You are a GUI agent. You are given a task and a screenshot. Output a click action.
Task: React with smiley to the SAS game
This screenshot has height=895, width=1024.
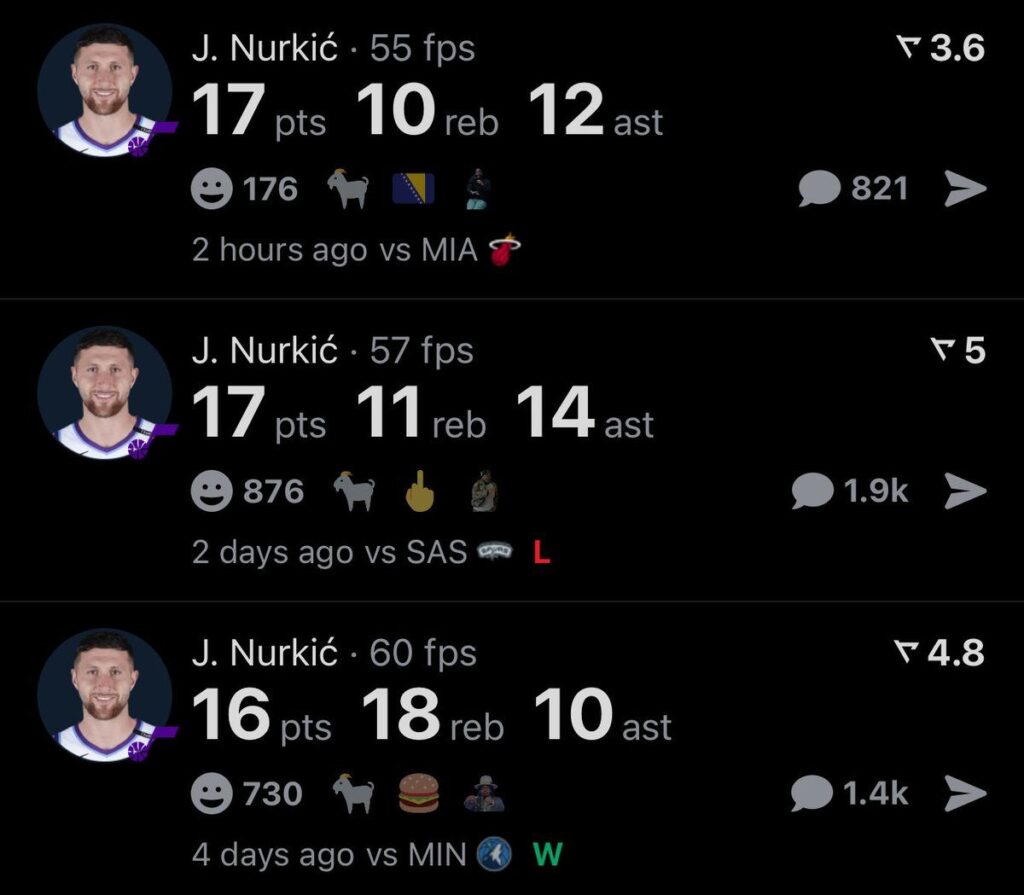(x=211, y=491)
